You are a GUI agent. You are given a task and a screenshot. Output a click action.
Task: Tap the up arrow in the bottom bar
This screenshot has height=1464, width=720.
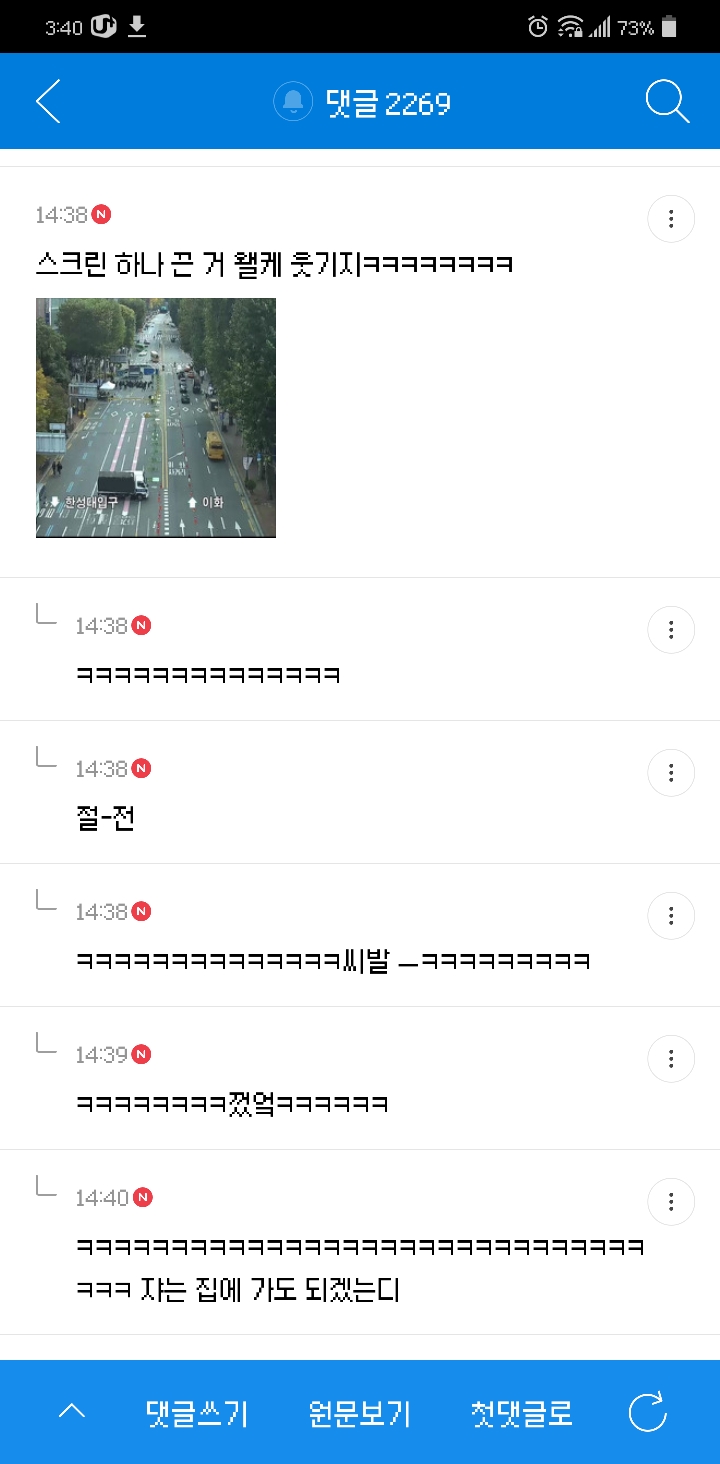(72, 1412)
